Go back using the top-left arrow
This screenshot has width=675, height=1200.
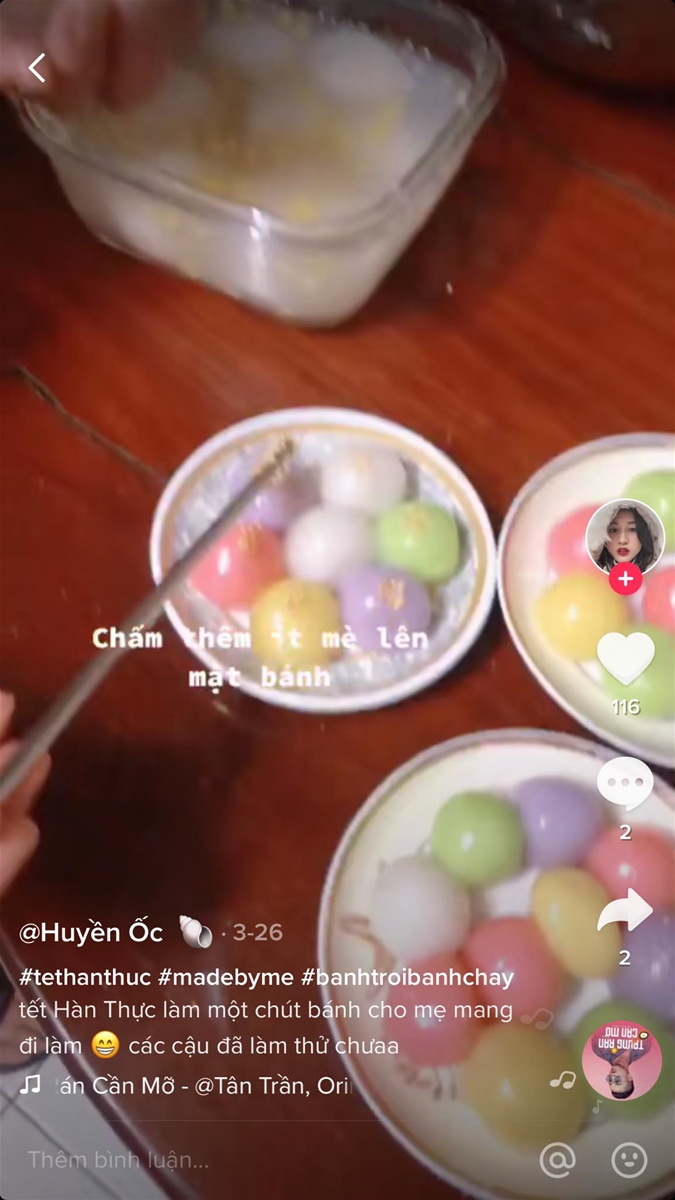[x=37, y=68]
